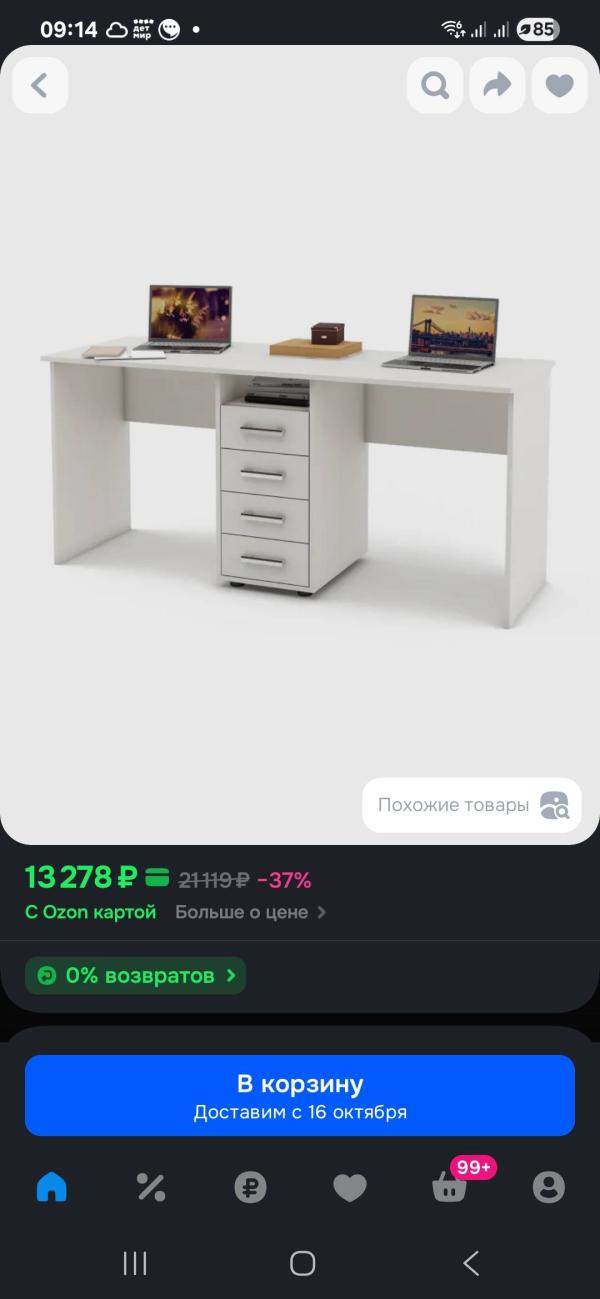Open the percent discounts tab
600x1299 pixels.
pyautogui.click(x=150, y=1187)
